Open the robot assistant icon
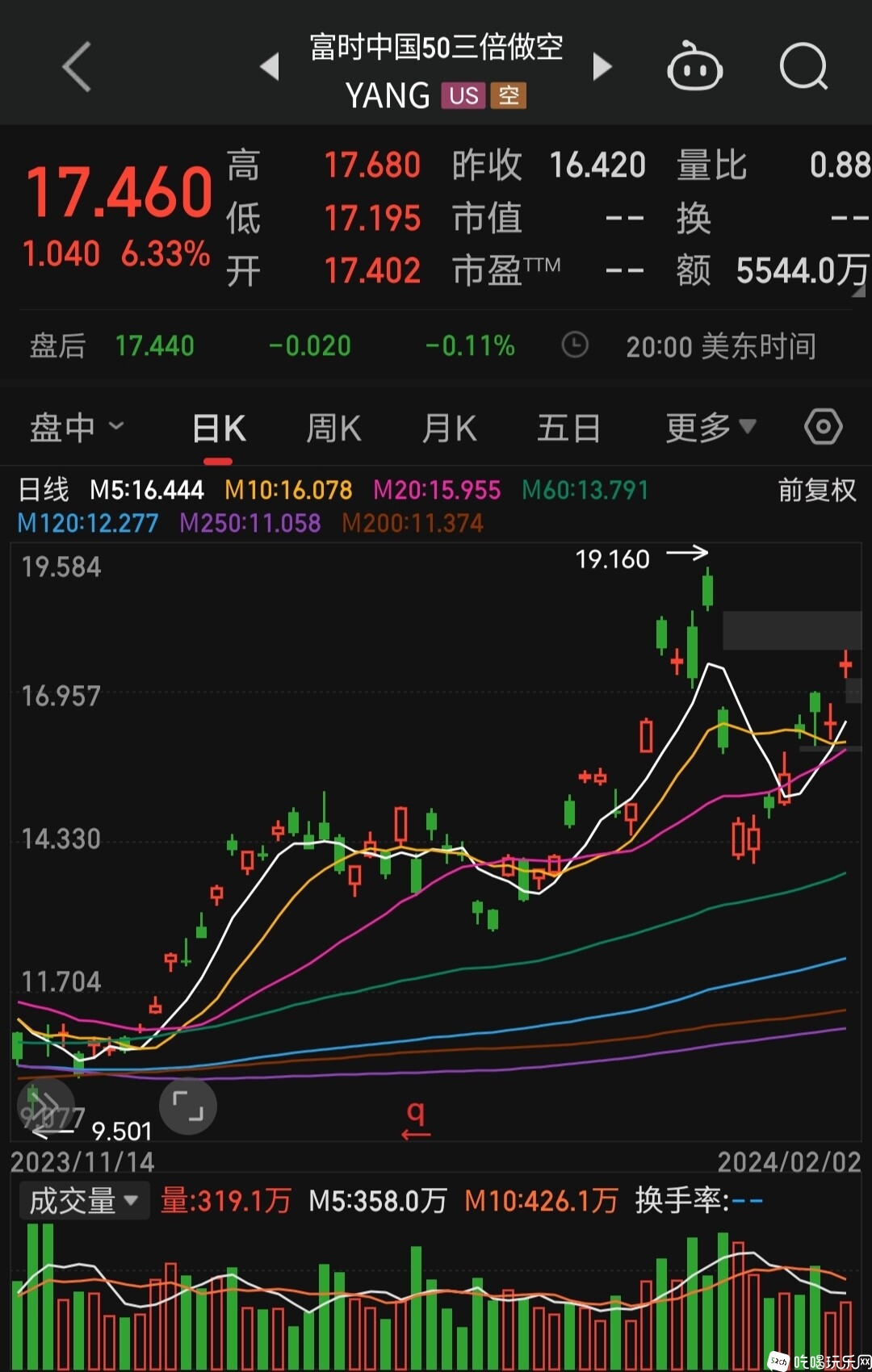Image resolution: width=872 pixels, height=1372 pixels. [694, 66]
